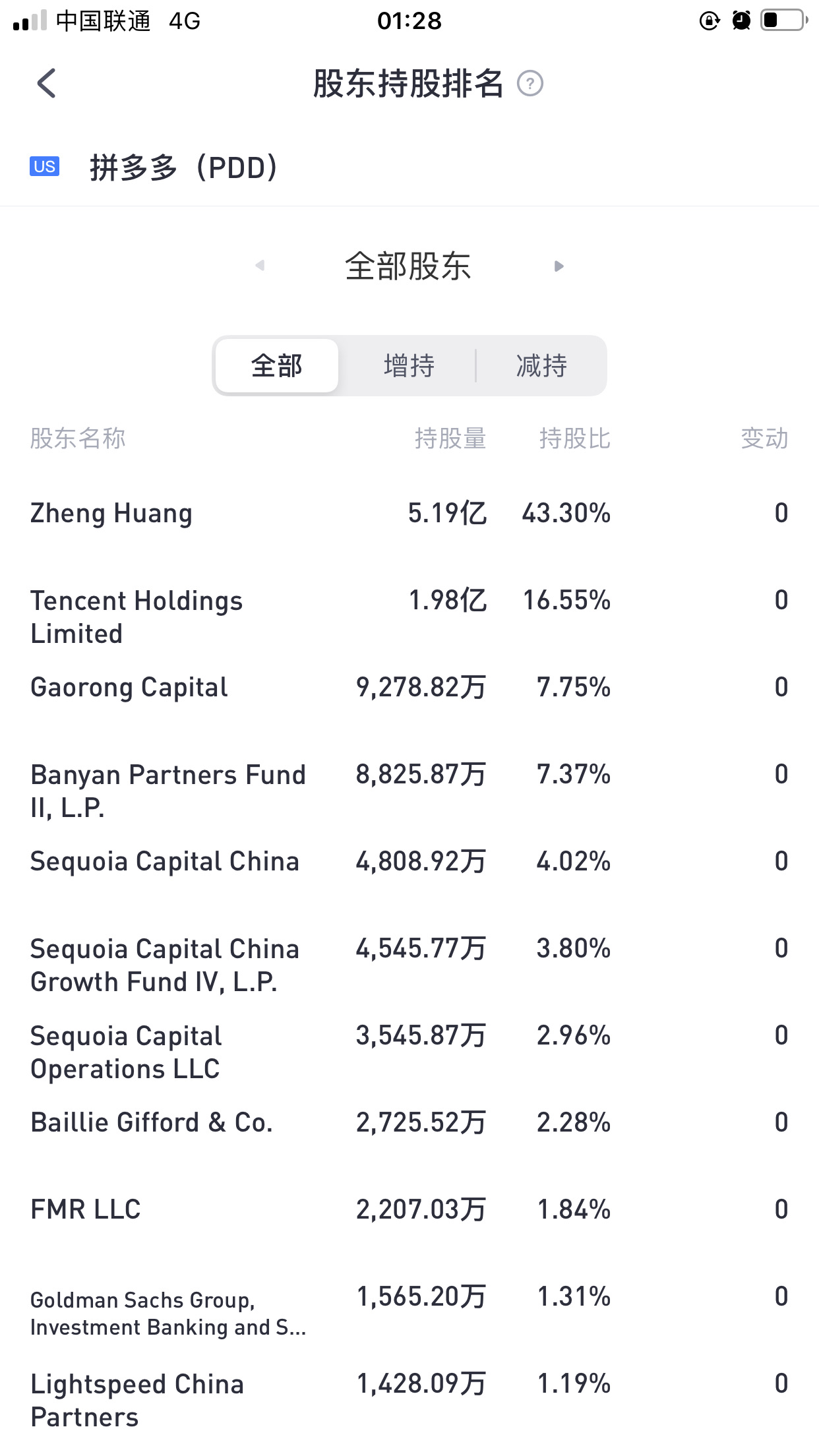Switch to the 减持 segment
The image size is (819, 1456).
(541, 366)
